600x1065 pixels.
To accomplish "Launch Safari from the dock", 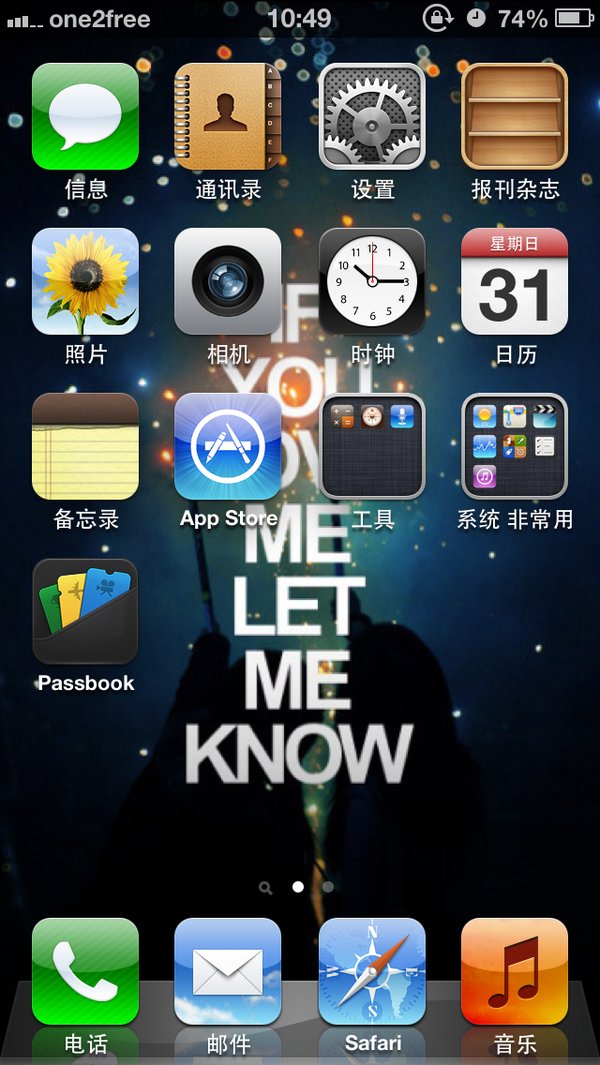I will [x=372, y=971].
